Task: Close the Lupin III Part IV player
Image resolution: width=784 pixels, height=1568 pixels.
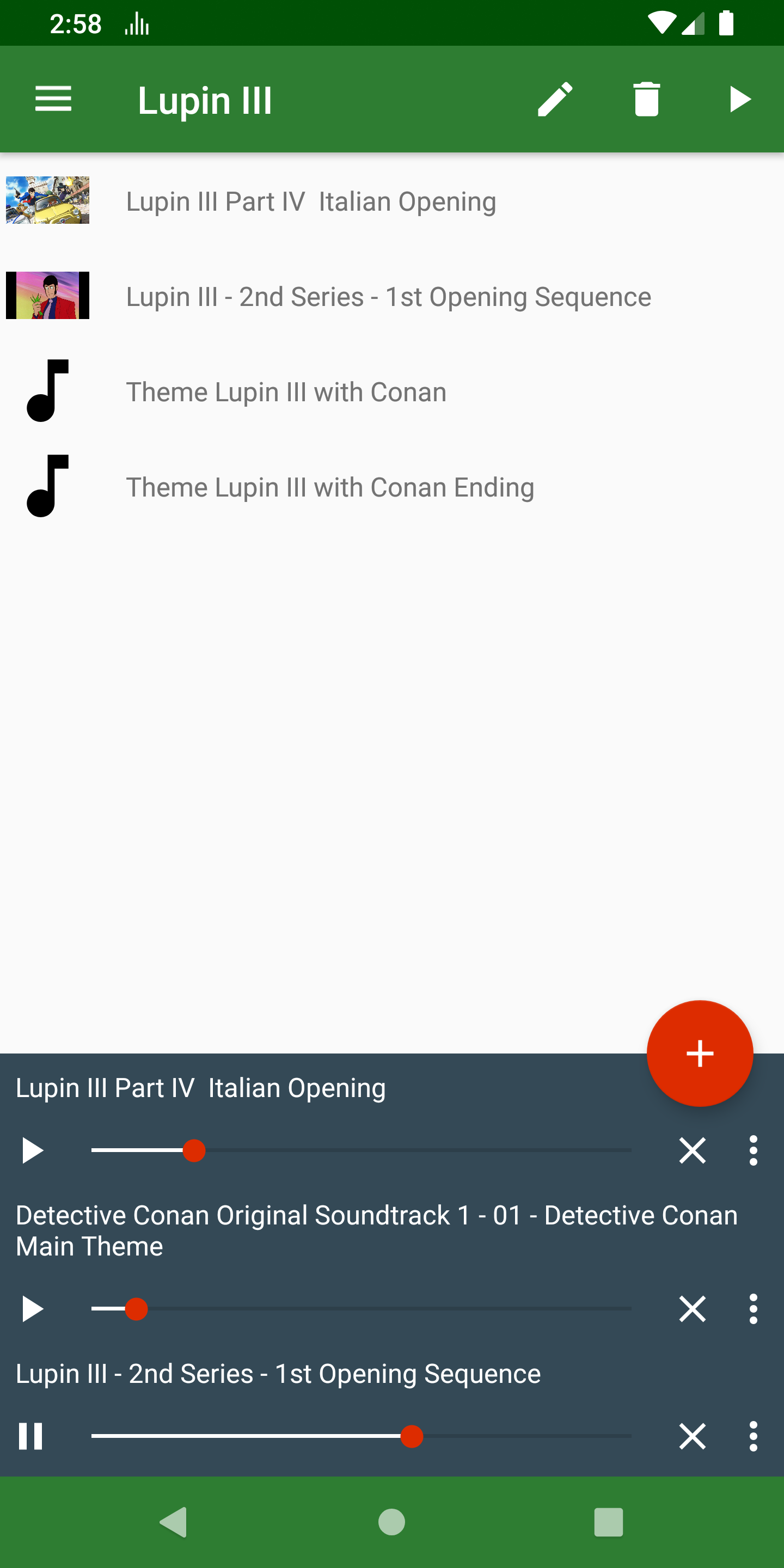Action: point(692,1150)
